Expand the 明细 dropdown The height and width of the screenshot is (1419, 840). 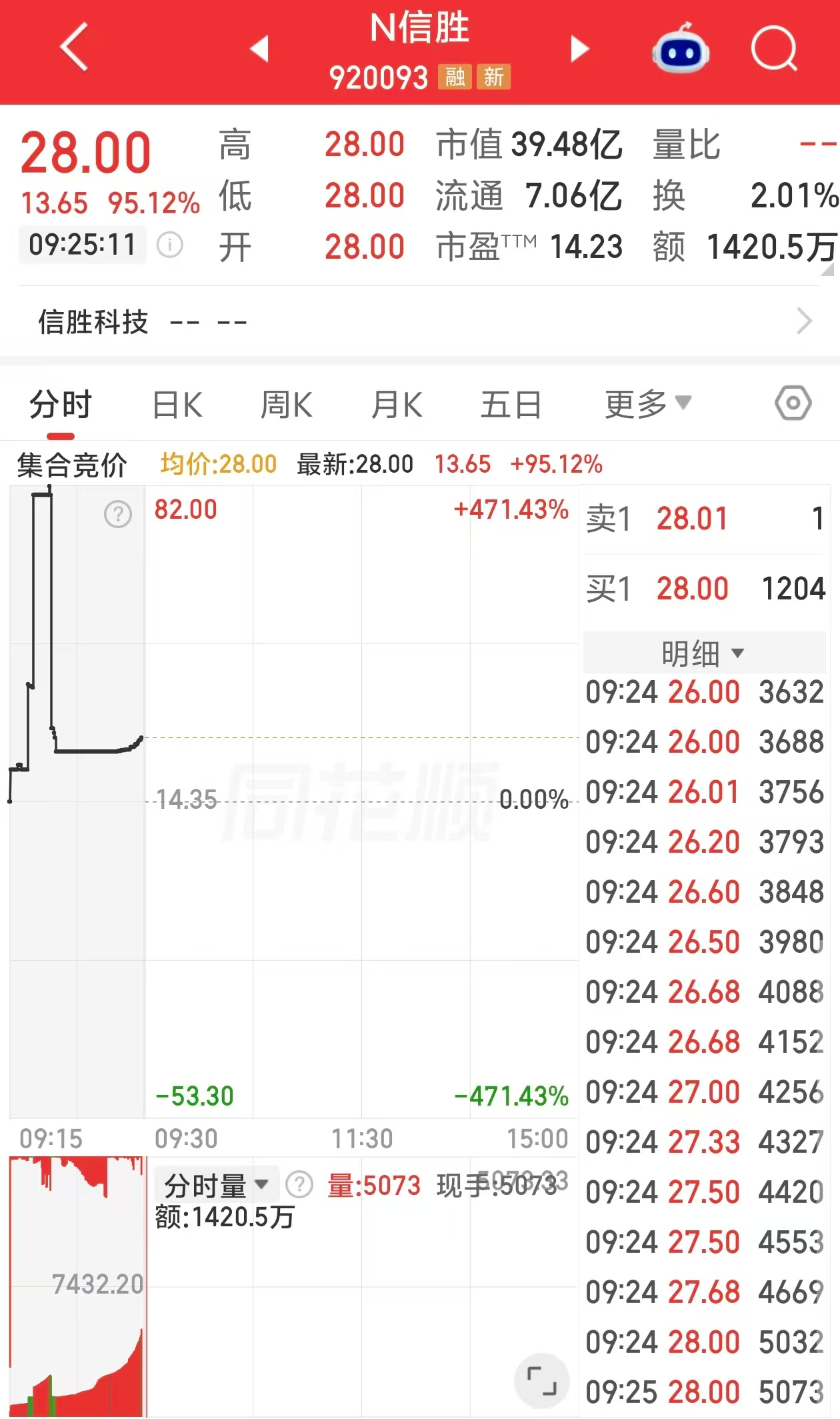[703, 653]
